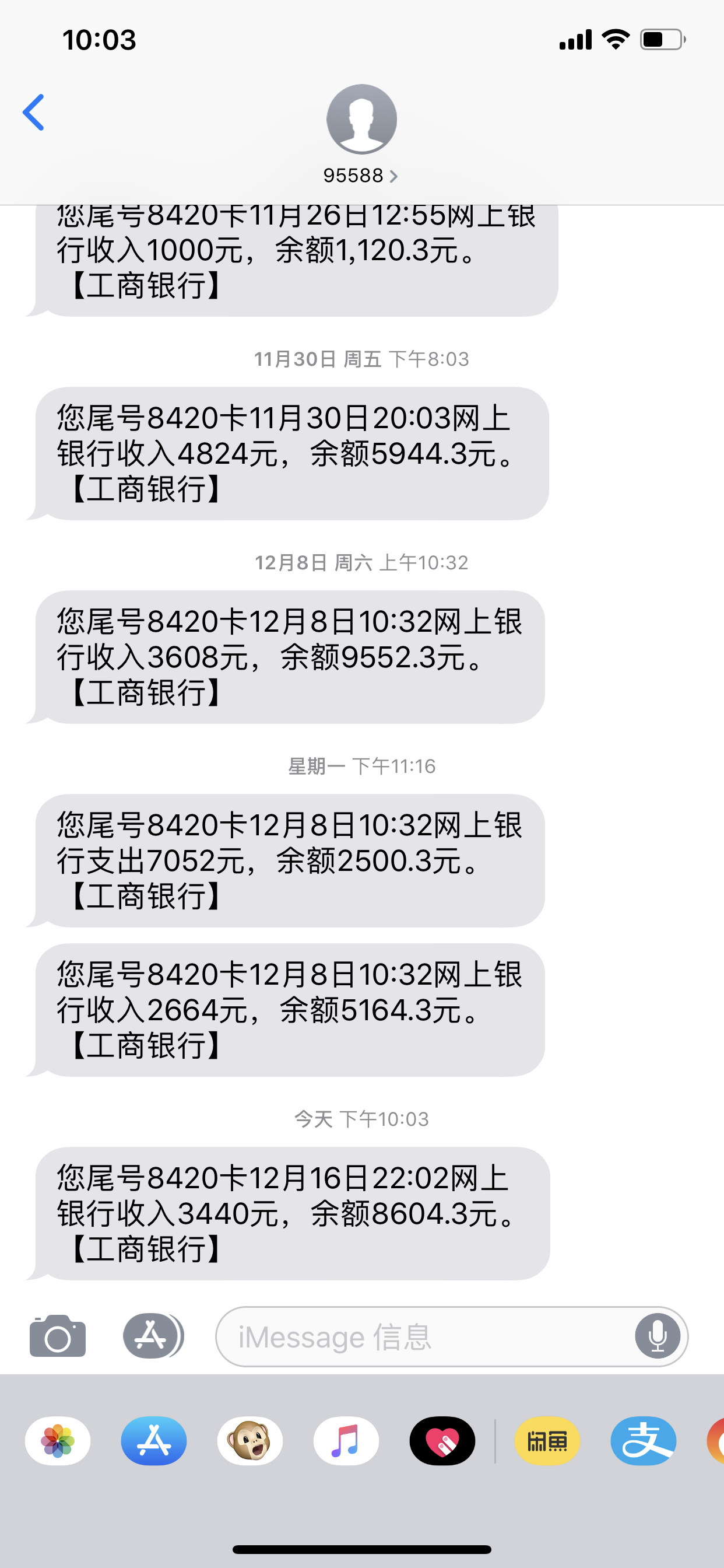Open the yellow Xianyu app icon
This screenshot has width=724, height=1568.
coord(547,1441)
